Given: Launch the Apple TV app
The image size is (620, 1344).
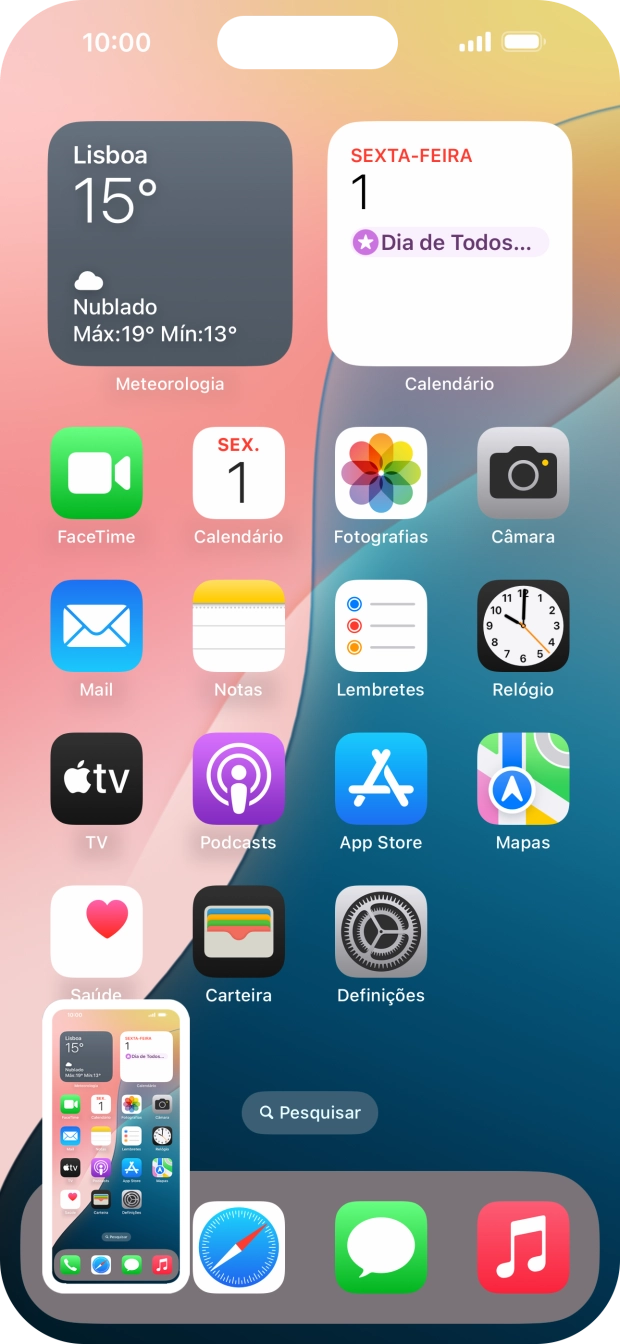Looking at the screenshot, I should coord(96,779).
